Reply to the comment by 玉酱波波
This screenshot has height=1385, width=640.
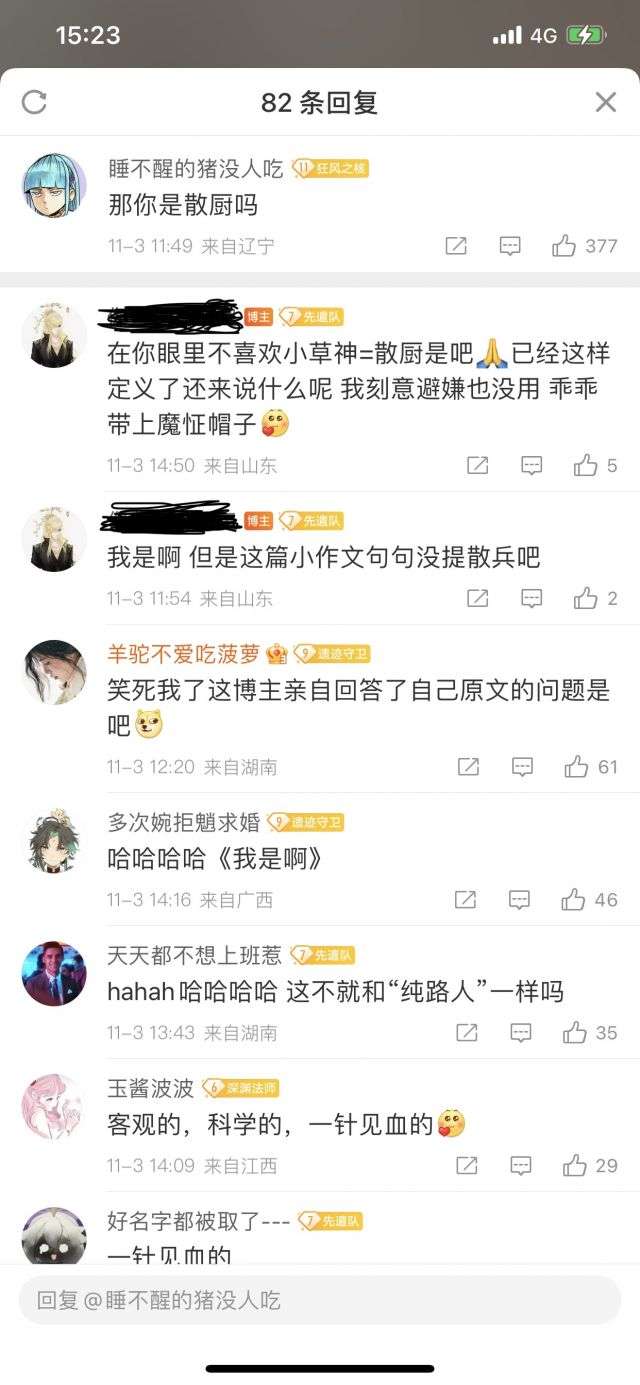521,1166
